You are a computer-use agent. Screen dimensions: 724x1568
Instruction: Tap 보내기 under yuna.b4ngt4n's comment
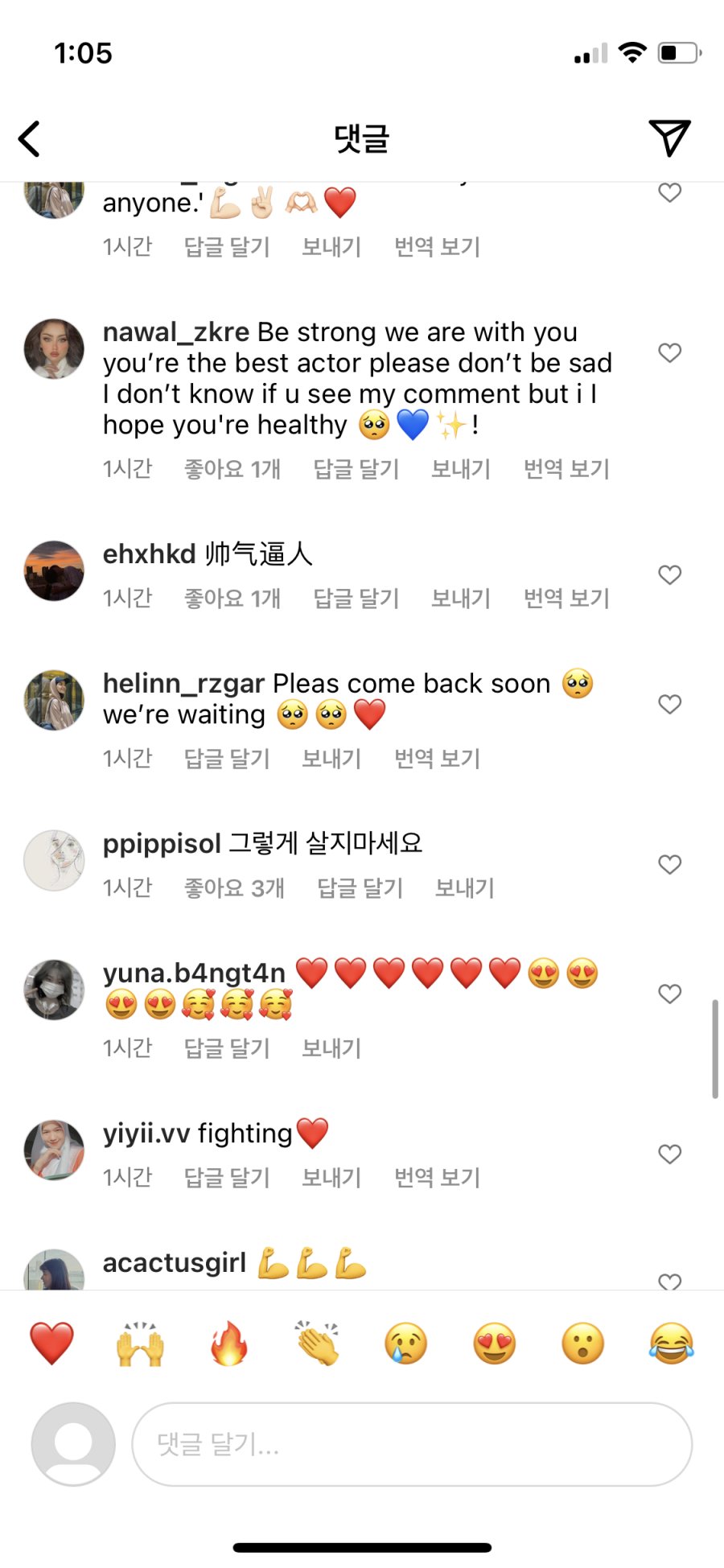pos(331,1047)
